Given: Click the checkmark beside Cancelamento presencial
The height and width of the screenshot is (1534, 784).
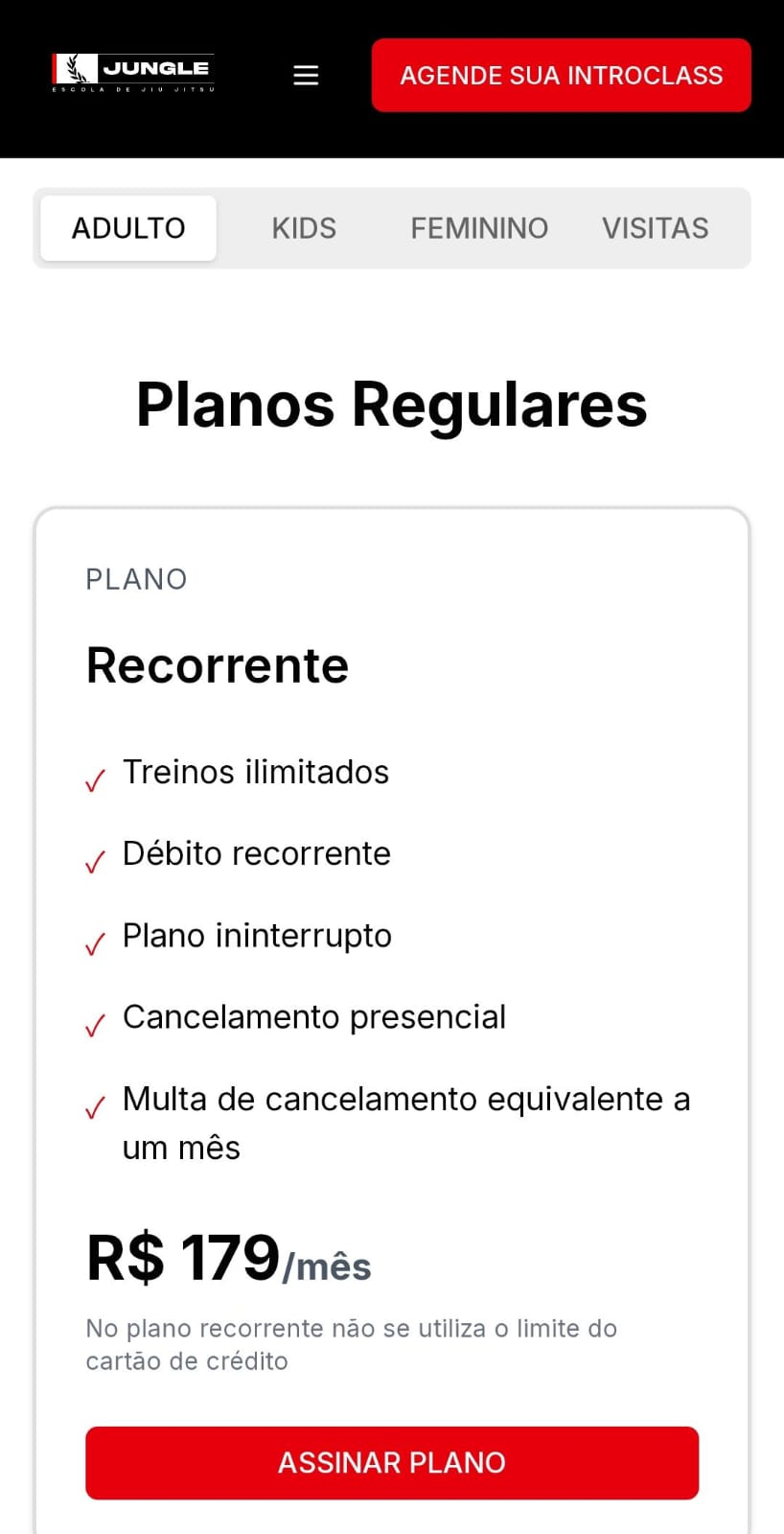Looking at the screenshot, I should (94, 1024).
